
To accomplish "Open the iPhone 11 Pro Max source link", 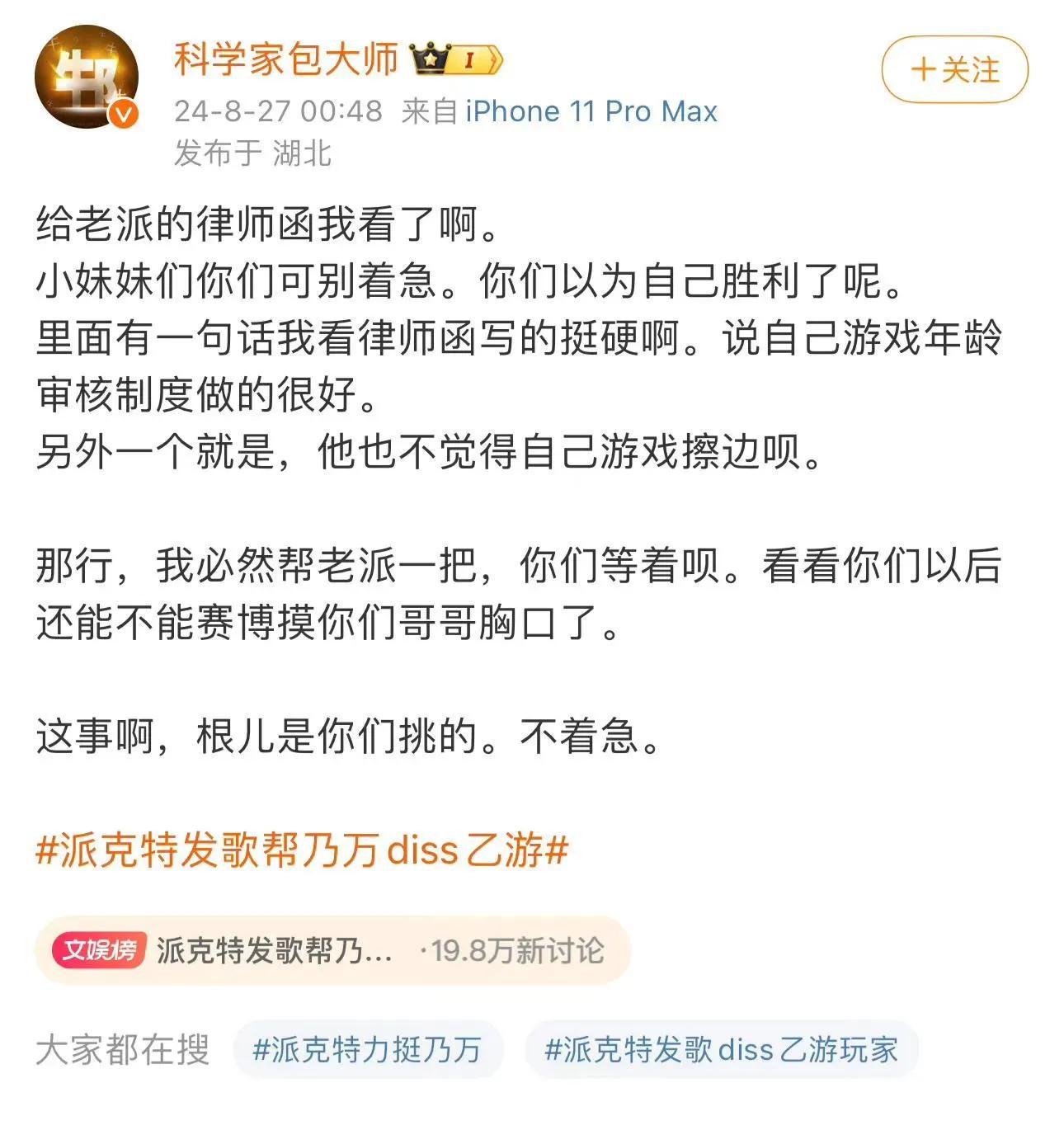I will pos(591,111).
